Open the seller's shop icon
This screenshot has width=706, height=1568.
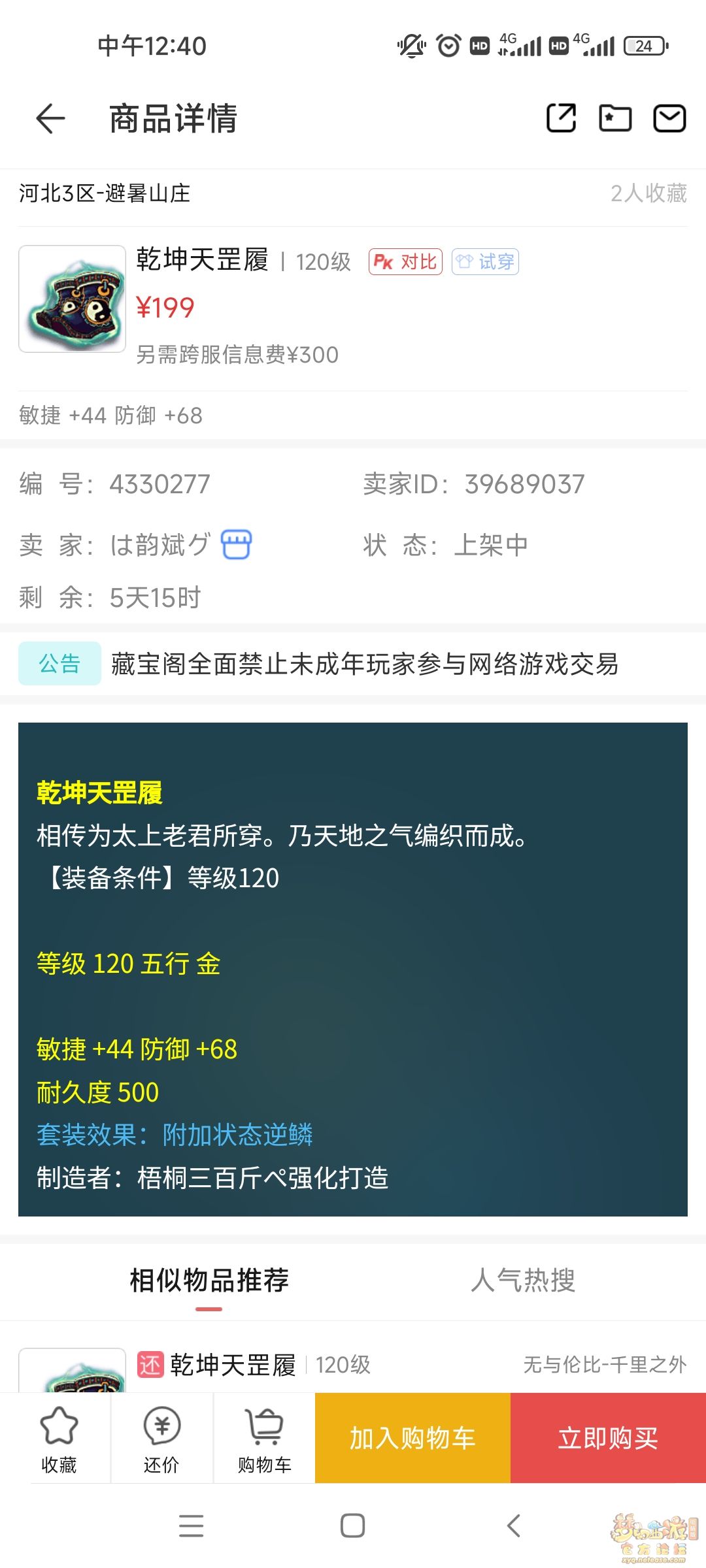pos(236,544)
